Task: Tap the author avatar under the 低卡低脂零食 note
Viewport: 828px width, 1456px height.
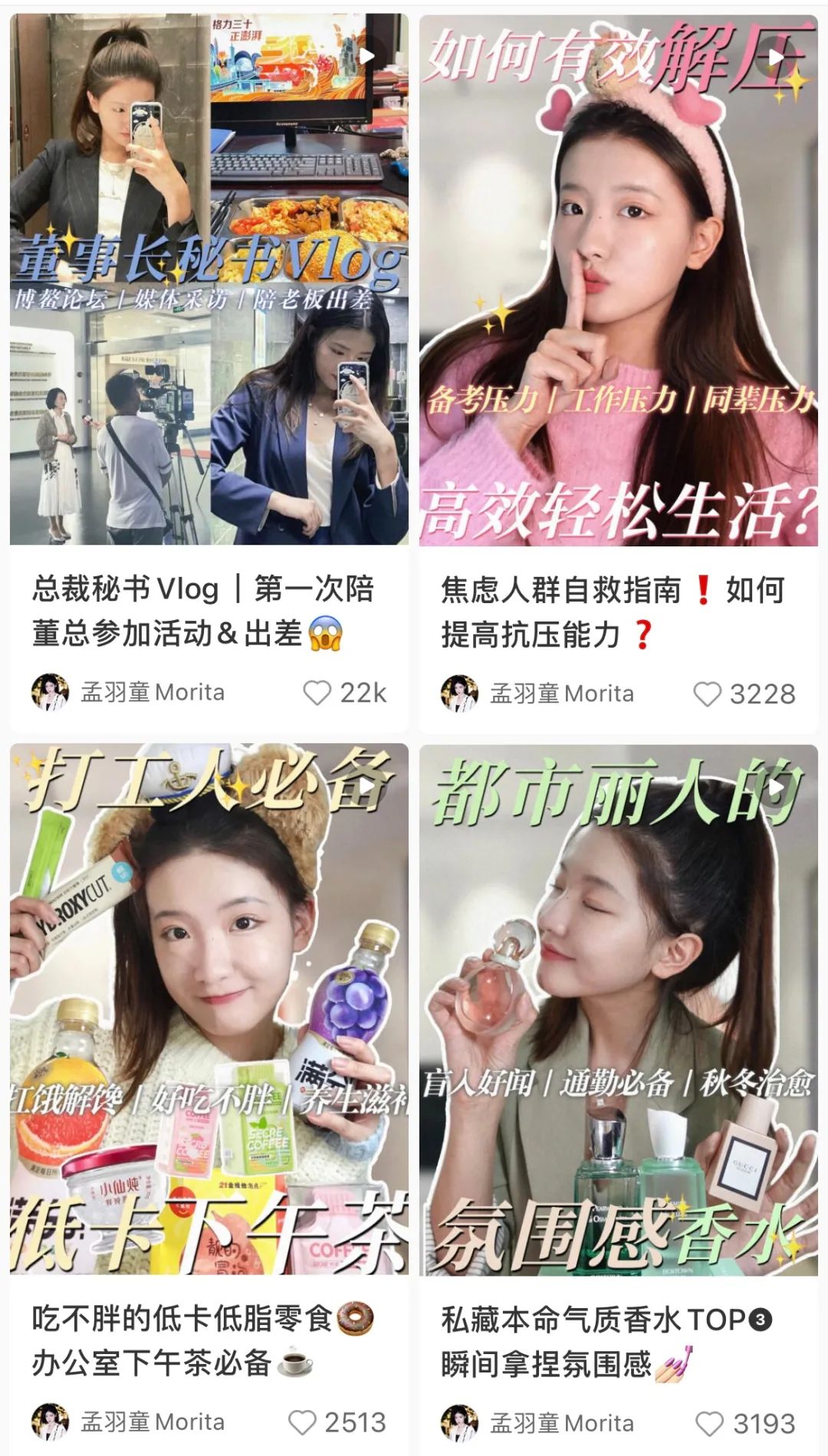Action: click(x=51, y=1423)
